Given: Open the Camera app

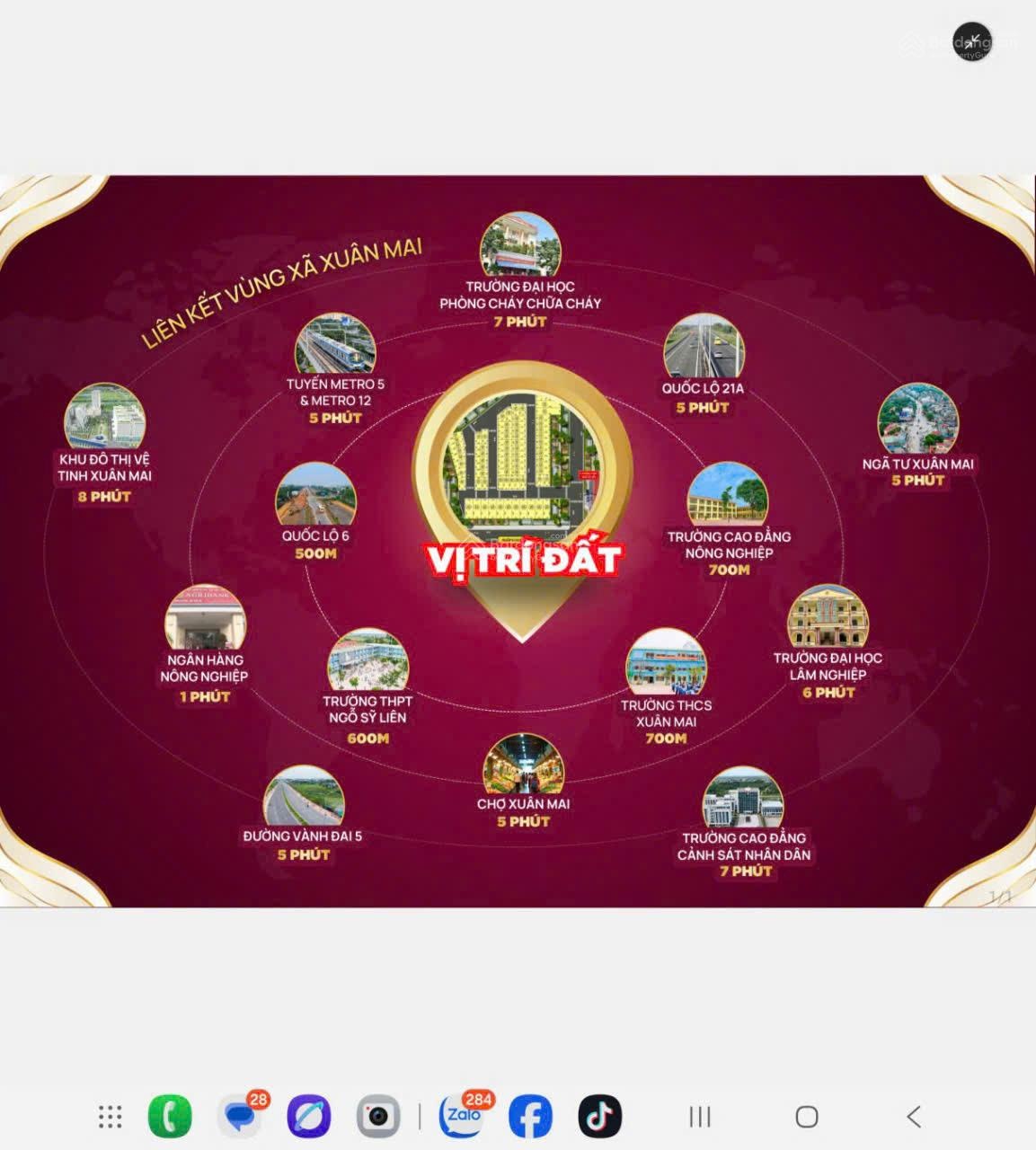Looking at the screenshot, I should (378, 1117).
